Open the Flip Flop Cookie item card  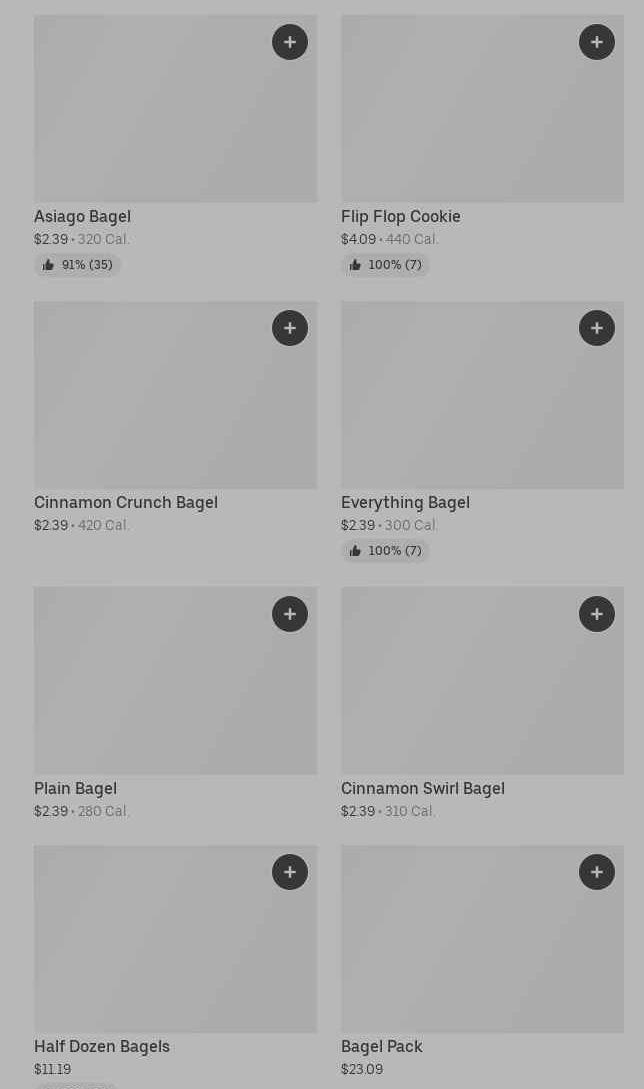482,146
